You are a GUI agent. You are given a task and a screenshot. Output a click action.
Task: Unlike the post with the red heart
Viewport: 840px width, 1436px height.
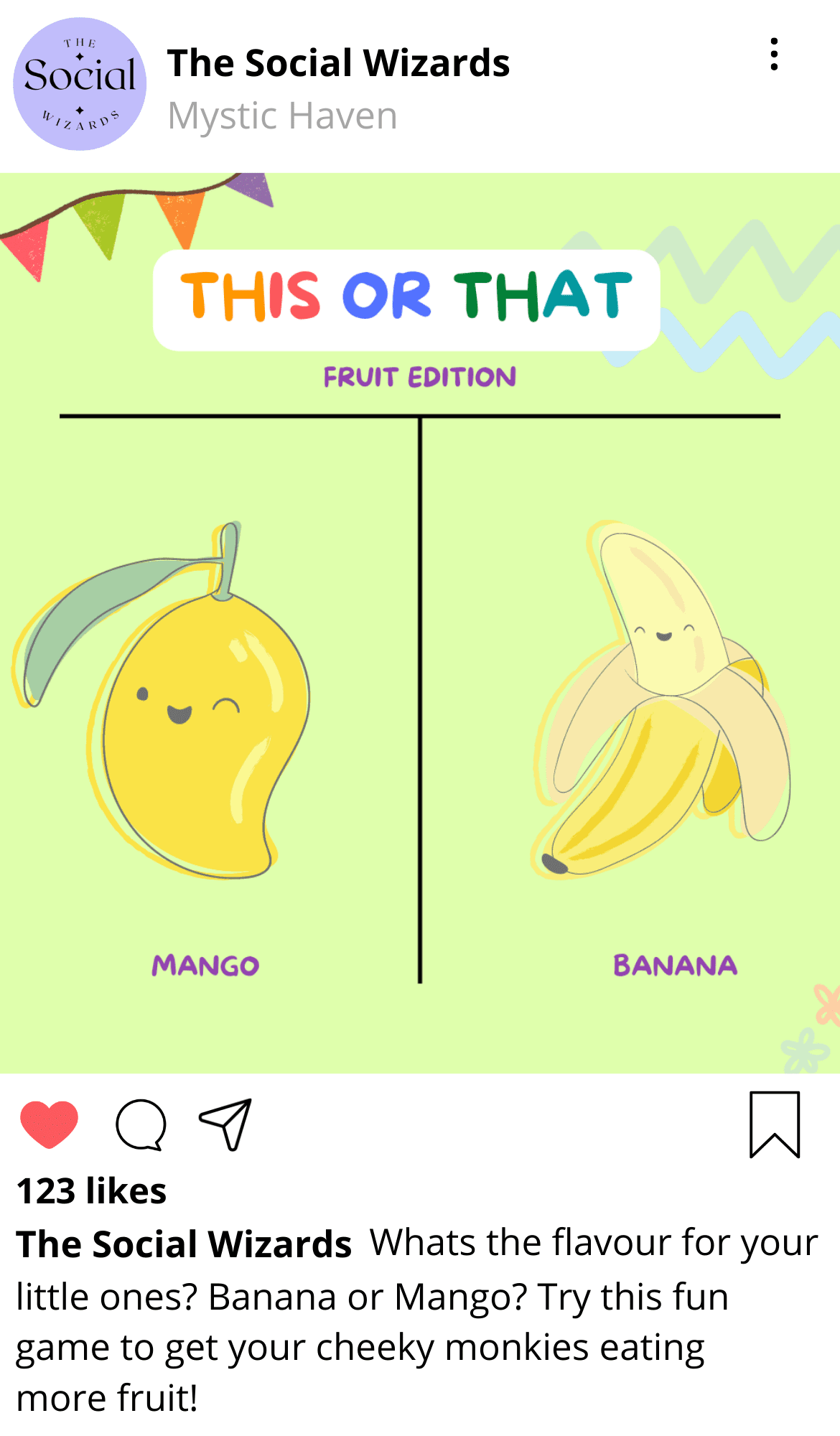coord(49,1124)
